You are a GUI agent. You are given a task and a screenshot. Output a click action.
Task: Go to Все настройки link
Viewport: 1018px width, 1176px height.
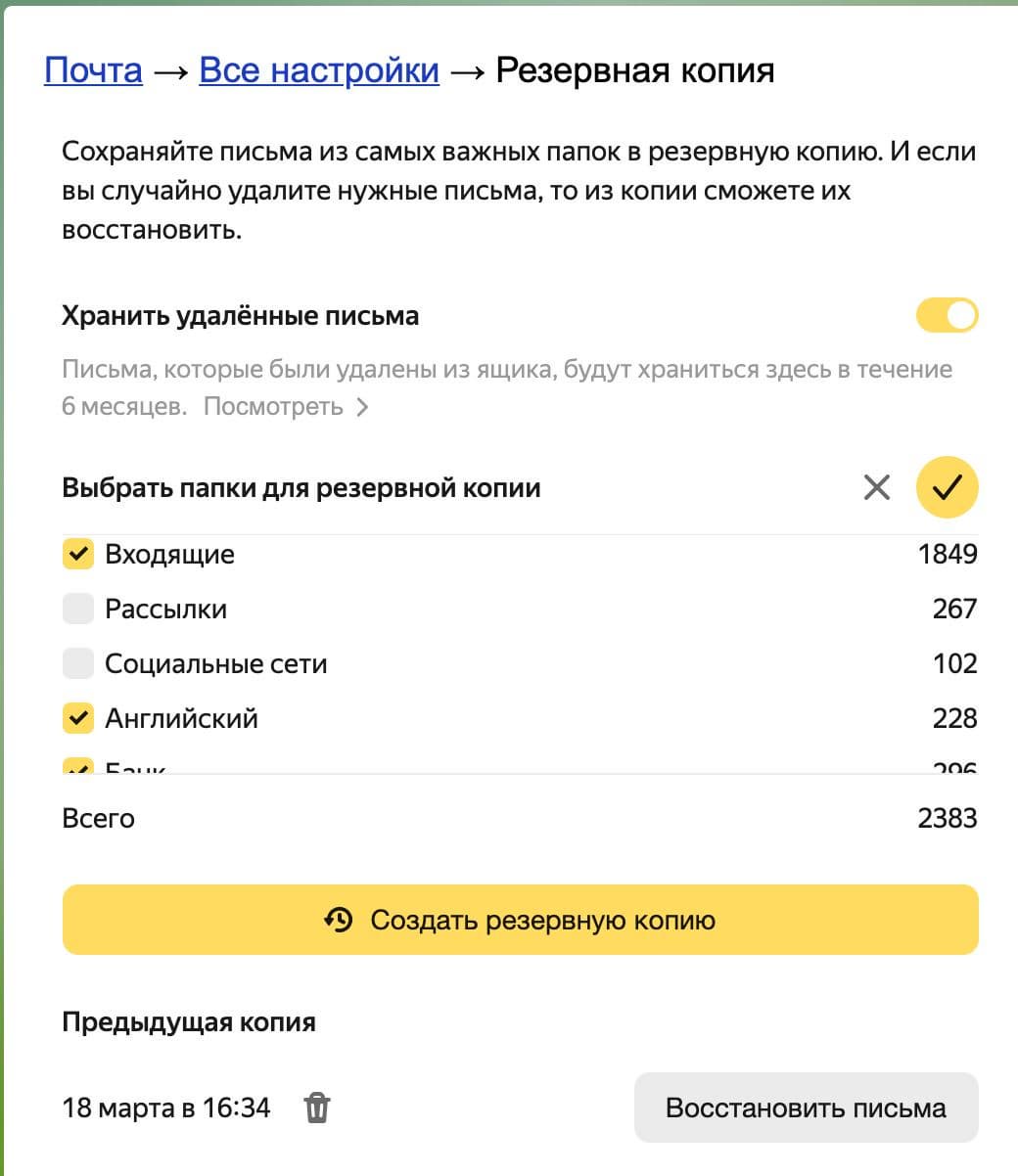pyautogui.click(x=318, y=70)
